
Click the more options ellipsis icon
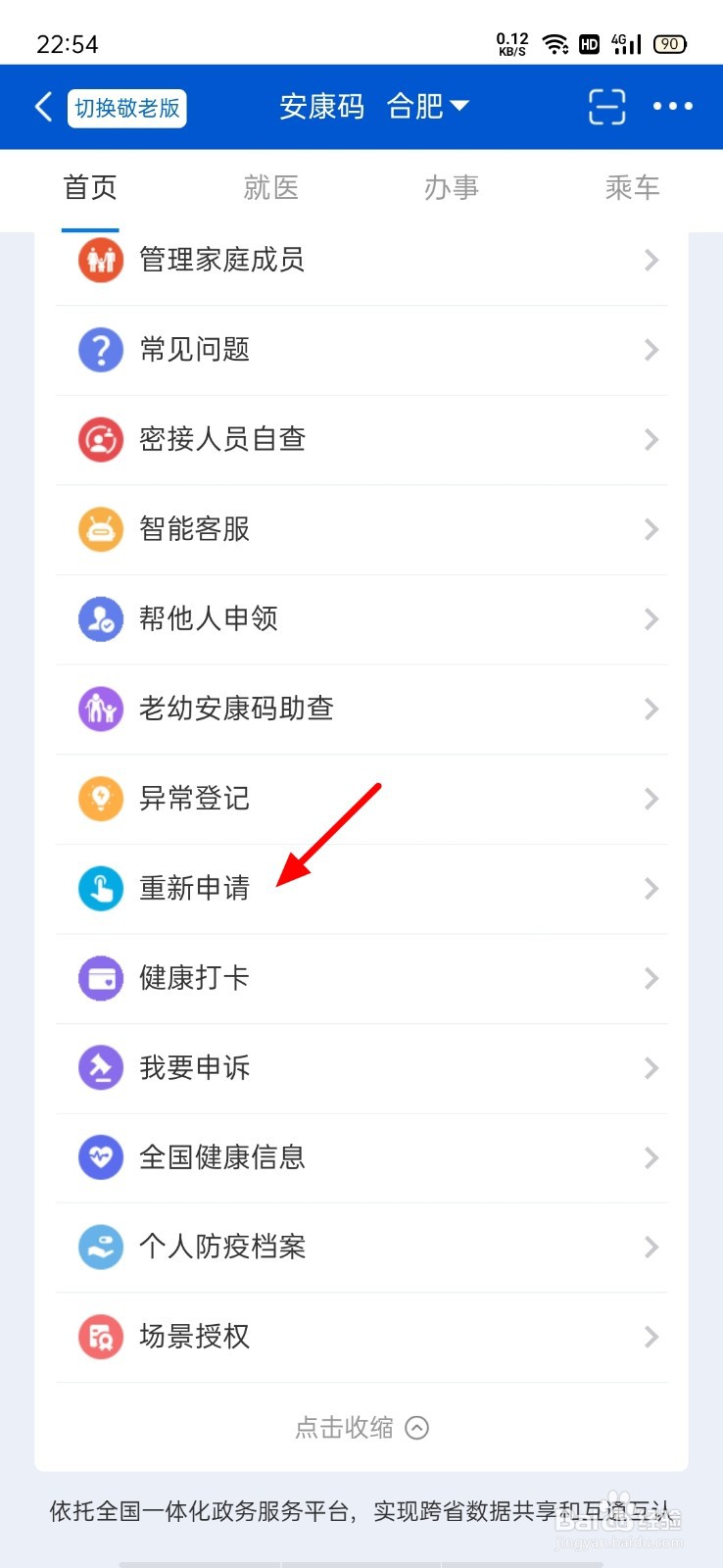672,107
